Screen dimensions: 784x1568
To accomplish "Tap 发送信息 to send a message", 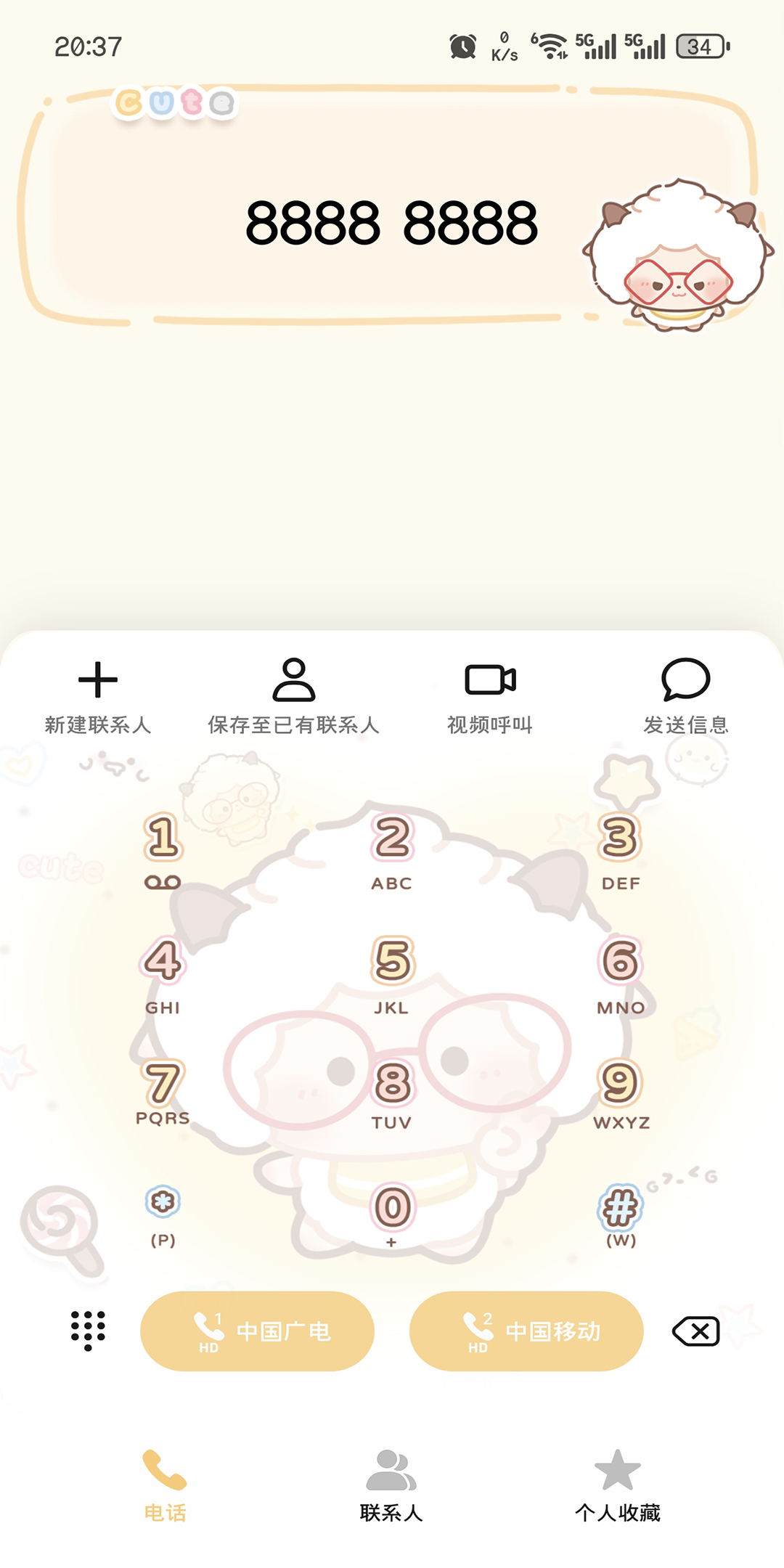I will pyautogui.click(x=685, y=695).
